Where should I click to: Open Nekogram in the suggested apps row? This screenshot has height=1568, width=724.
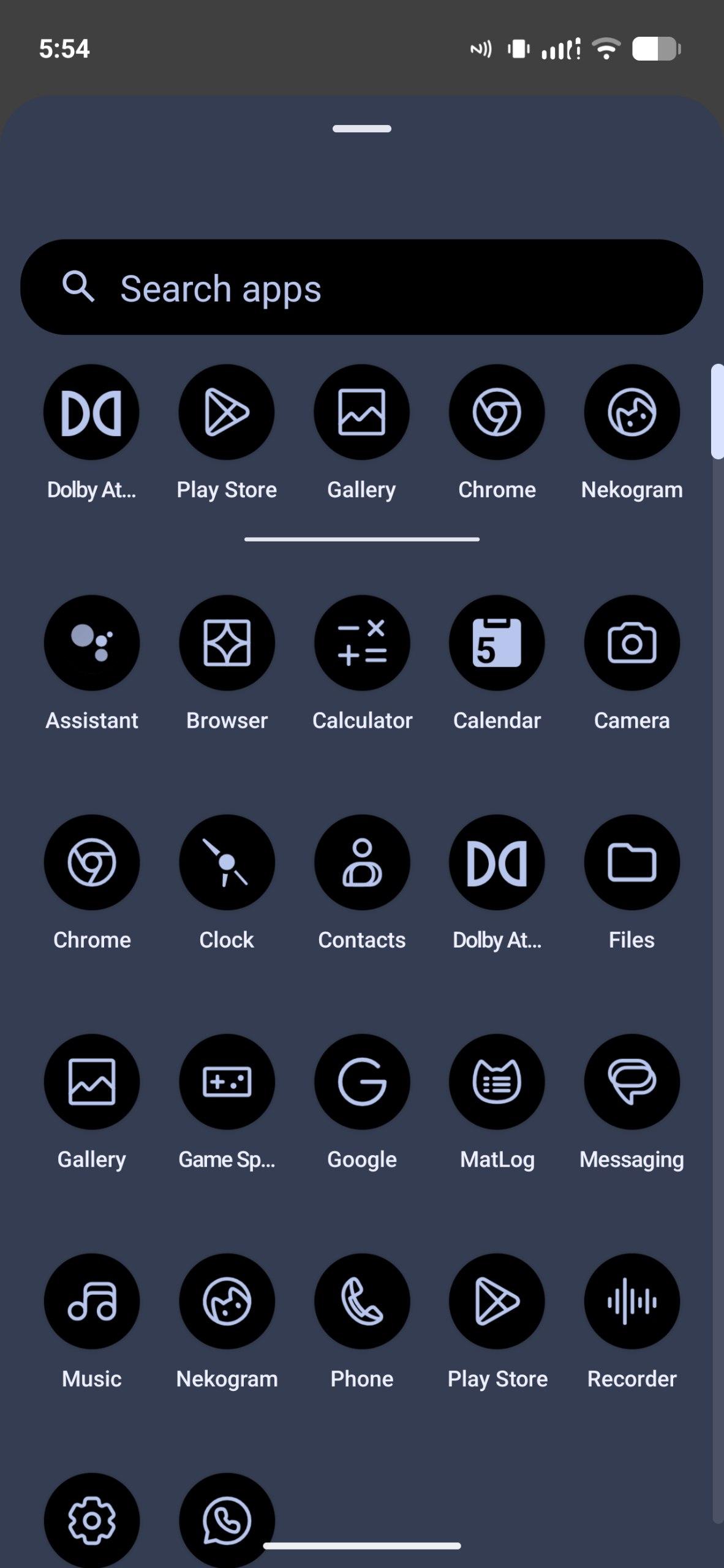(x=632, y=412)
